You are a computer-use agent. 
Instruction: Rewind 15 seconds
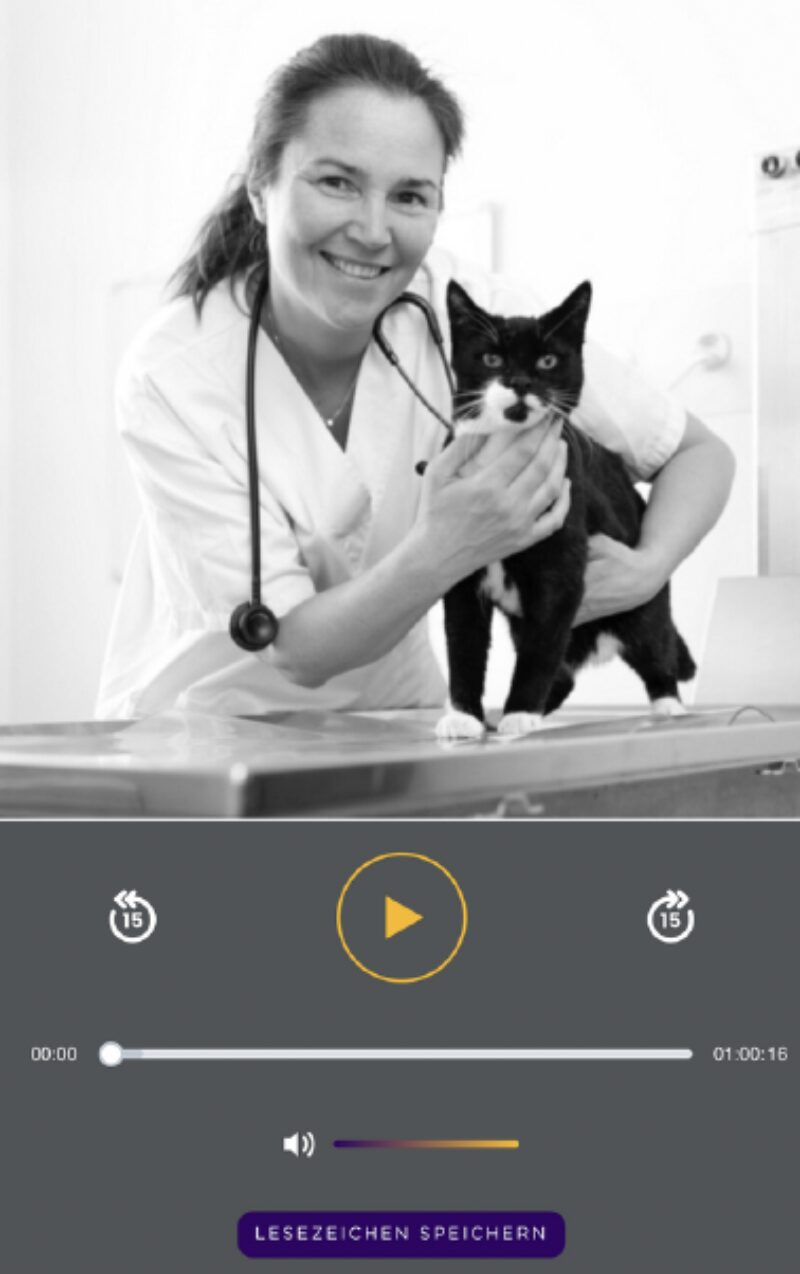(x=132, y=916)
